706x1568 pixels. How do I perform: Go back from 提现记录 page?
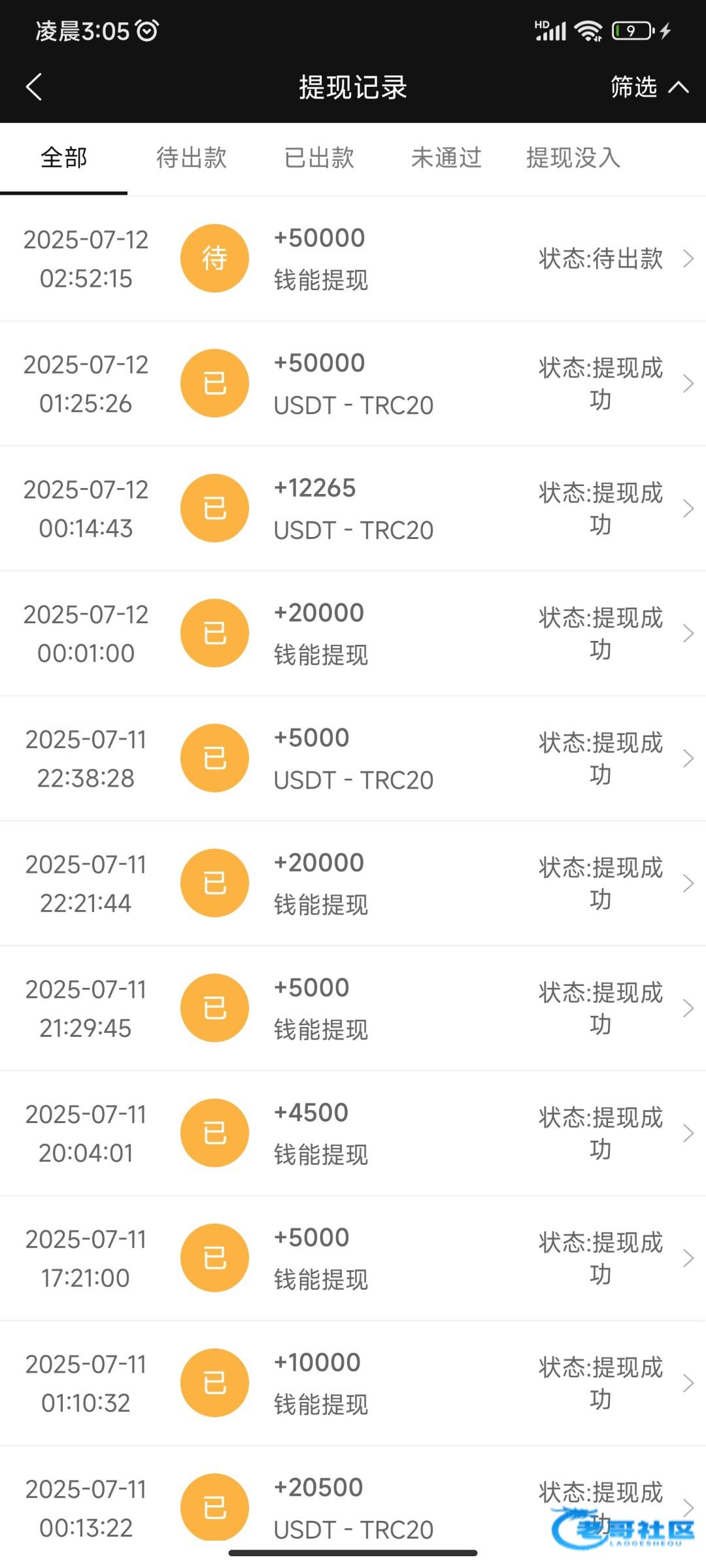tap(34, 87)
